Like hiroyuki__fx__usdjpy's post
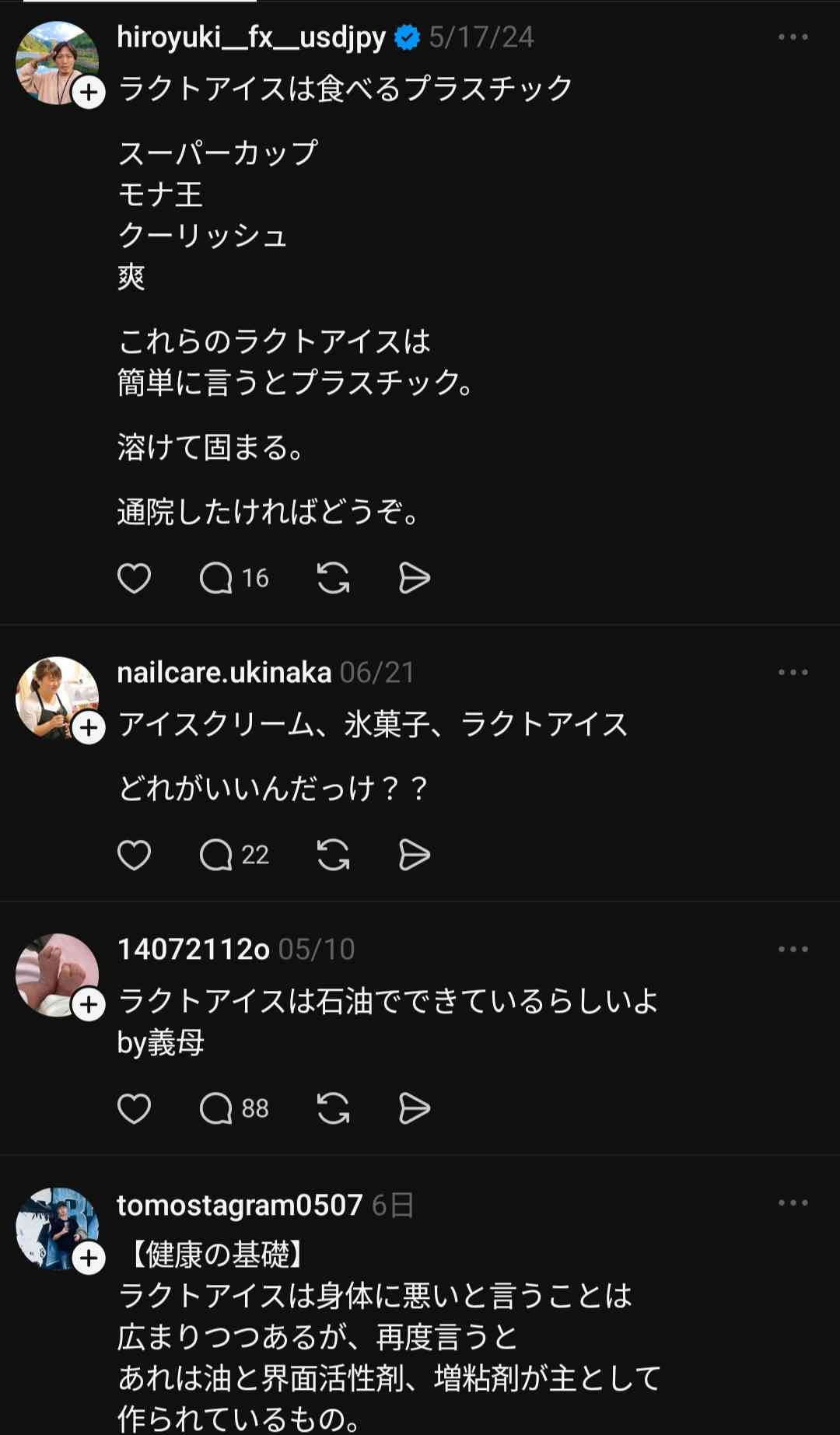 point(134,578)
